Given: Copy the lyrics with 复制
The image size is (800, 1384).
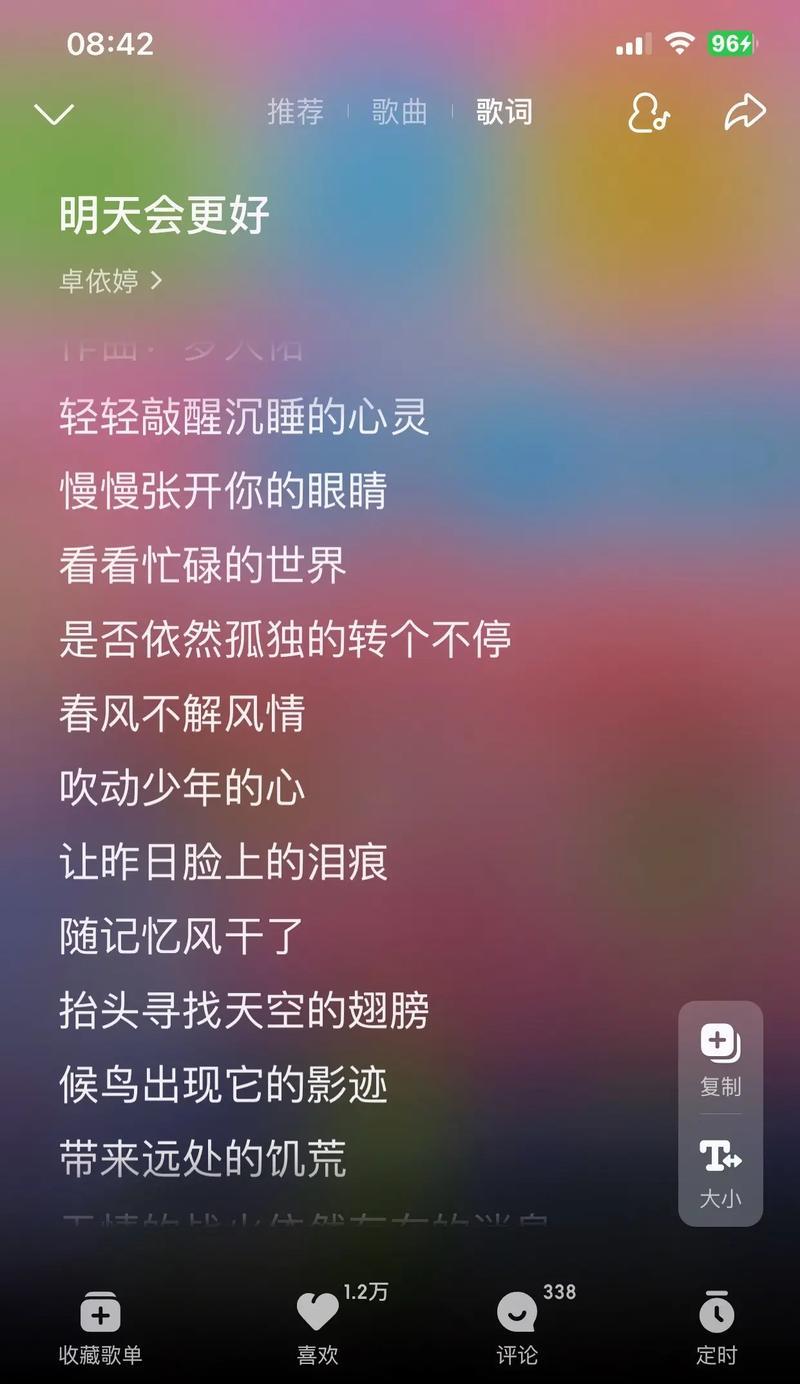Looking at the screenshot, I should point(720,1058).
